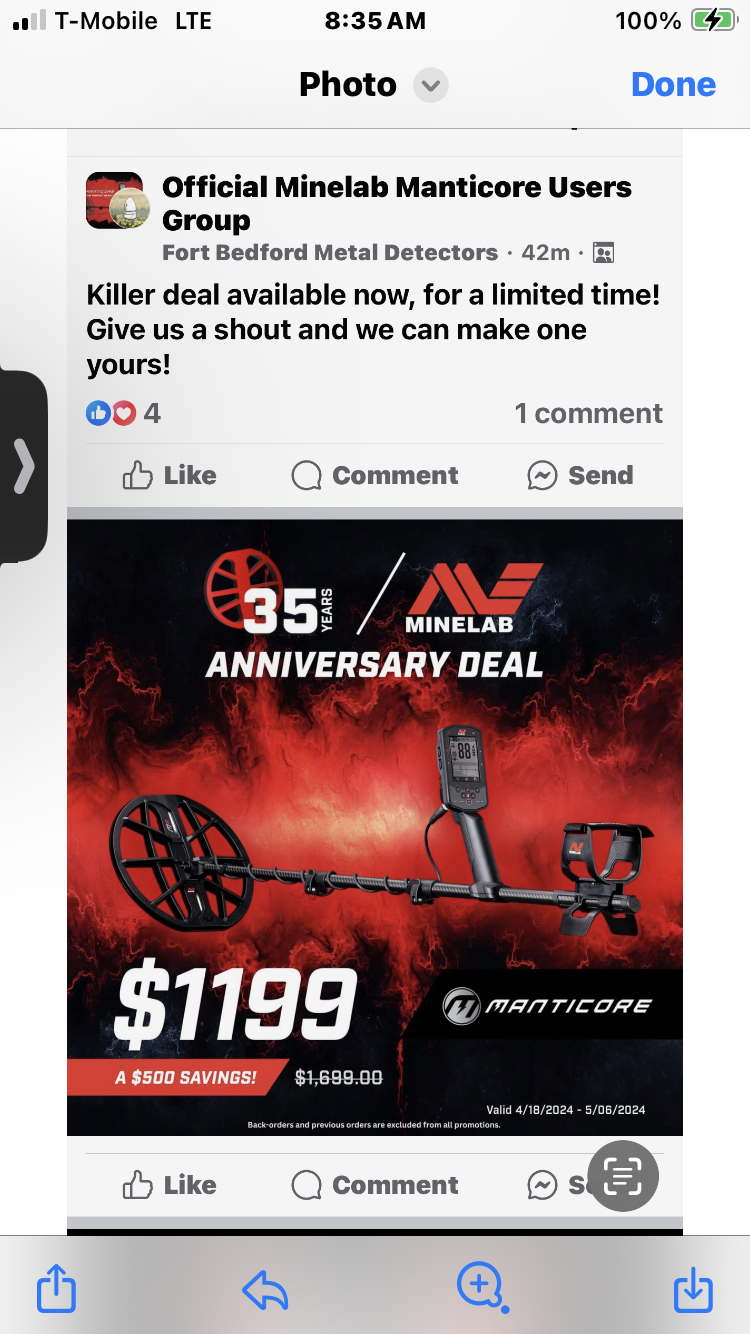Expand the Photo title dropdown chevron
The height and width of the screenshot is (1334, 750).
click(x=431, y=86)
